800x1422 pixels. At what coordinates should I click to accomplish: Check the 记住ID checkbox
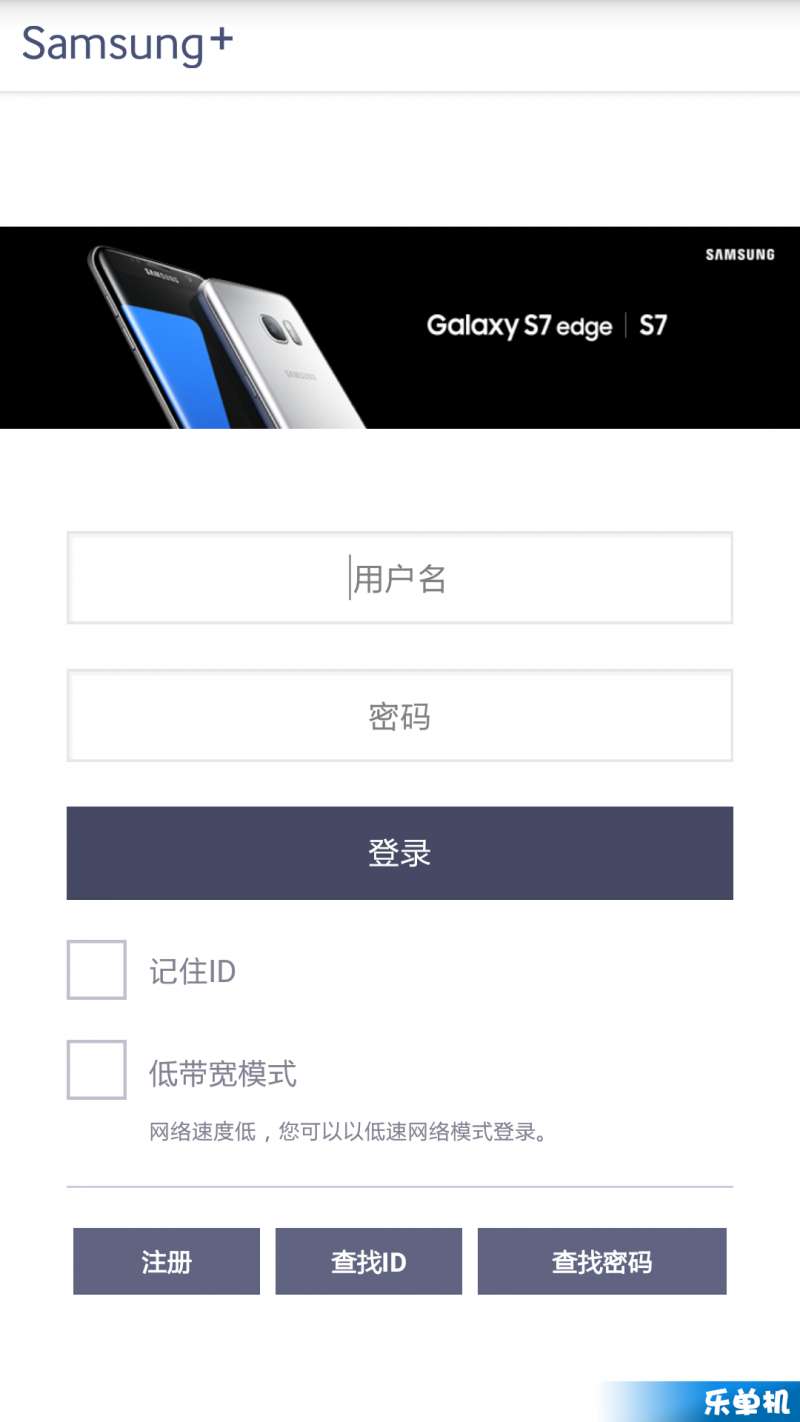click(x=96, y=969)
